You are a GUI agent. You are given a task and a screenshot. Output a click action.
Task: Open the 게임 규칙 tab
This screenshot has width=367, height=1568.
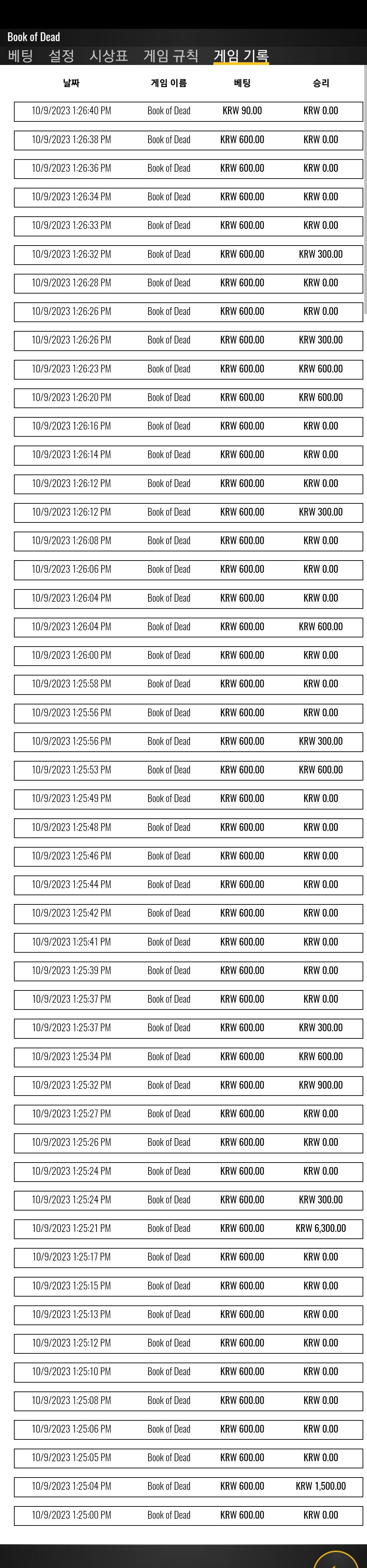coord(171,56)
